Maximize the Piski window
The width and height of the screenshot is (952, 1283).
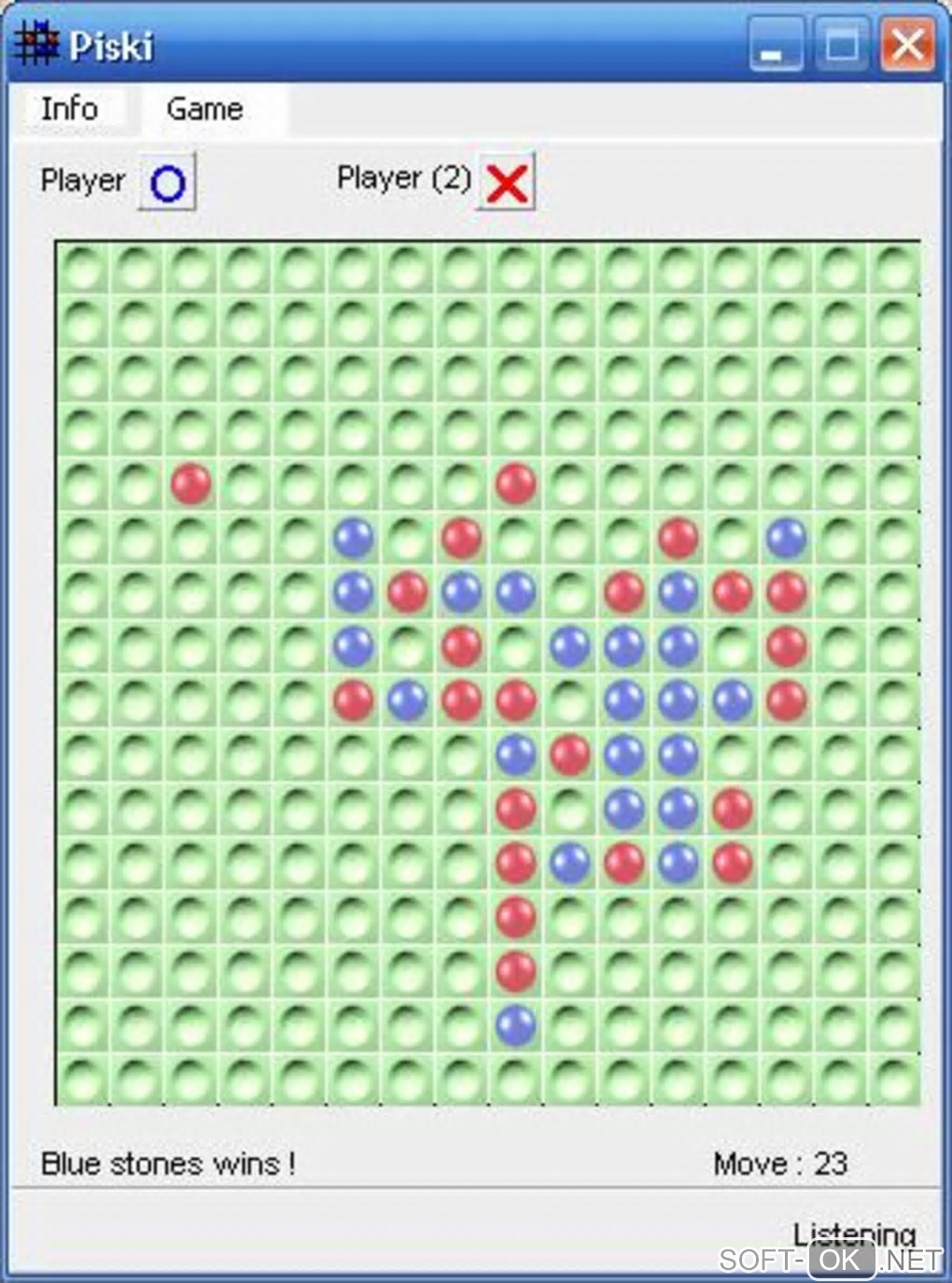tap(841, 45)
